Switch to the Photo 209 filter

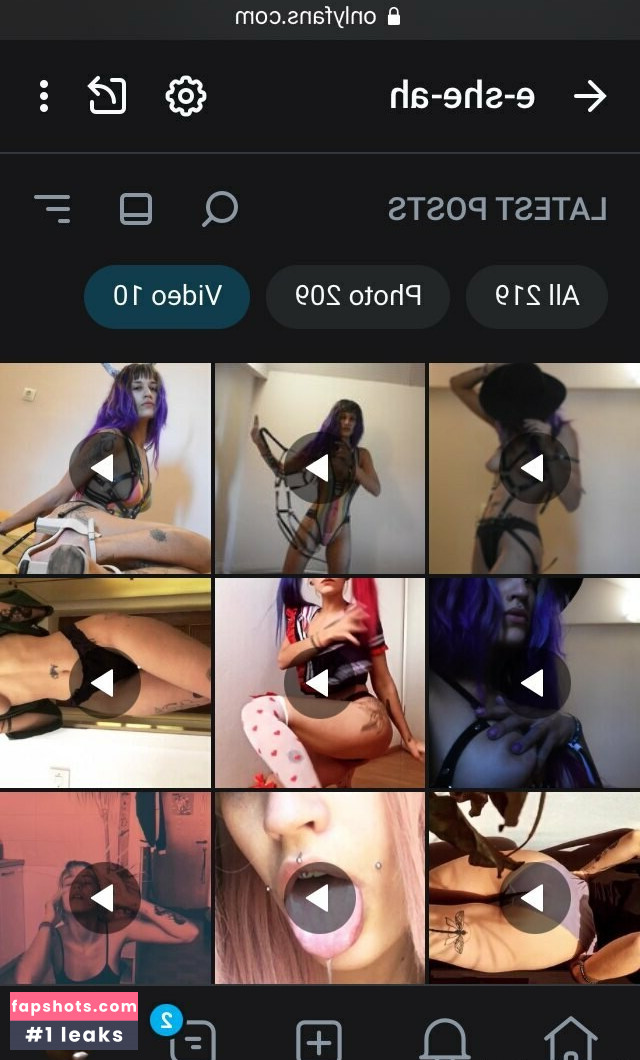pyautogui.click(x=357, y=297)
